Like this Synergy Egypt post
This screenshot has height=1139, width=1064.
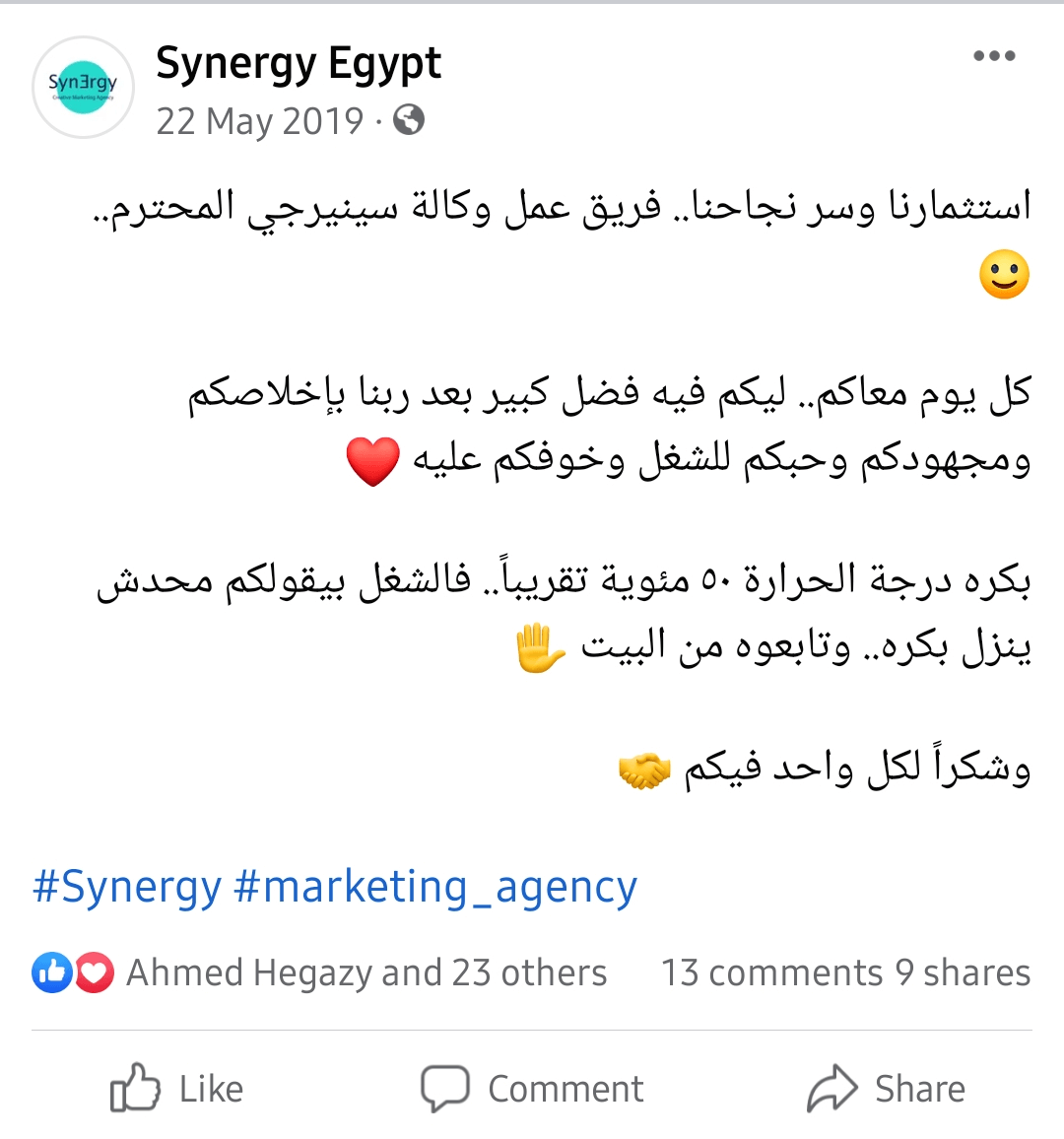pos(177,1089)
